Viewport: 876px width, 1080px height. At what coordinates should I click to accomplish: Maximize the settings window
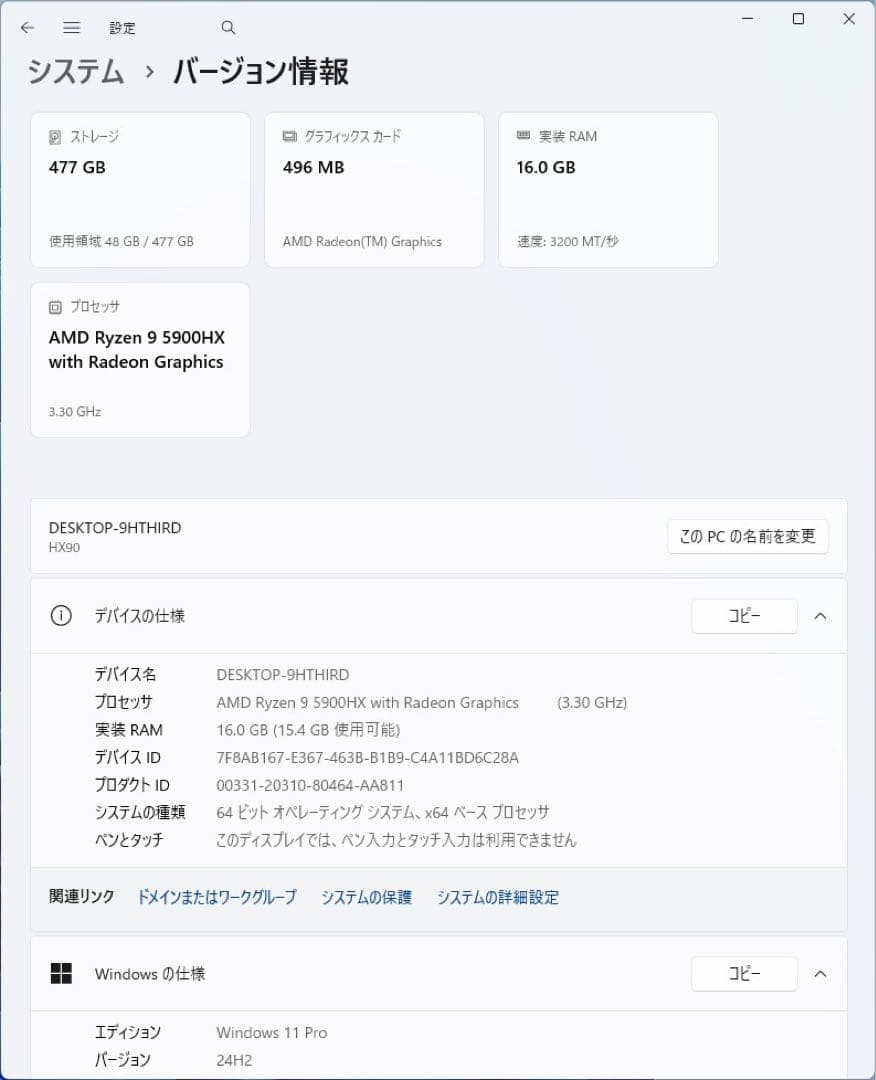pos(798,19)
